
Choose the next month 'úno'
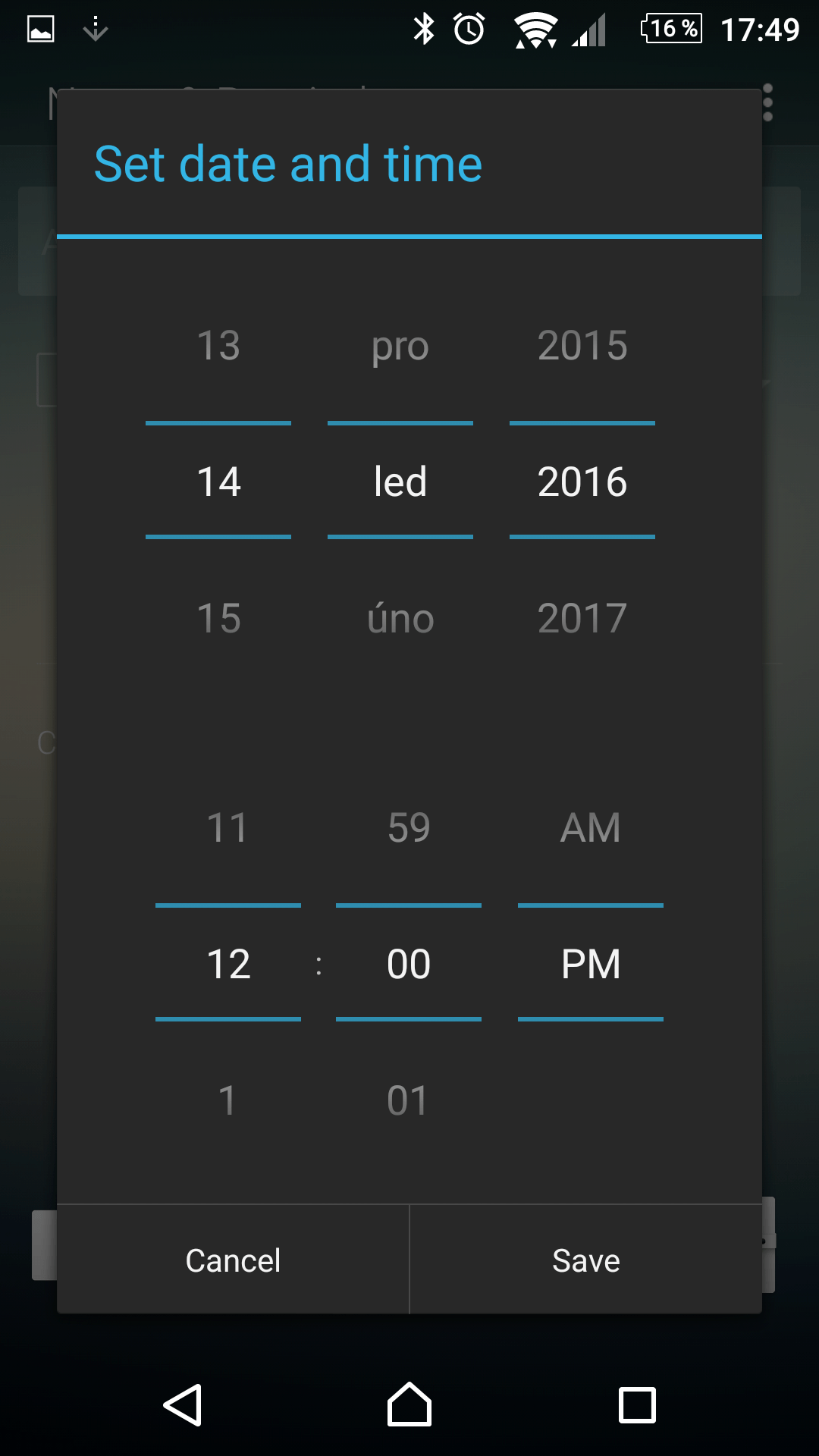[x=400, y=618]
